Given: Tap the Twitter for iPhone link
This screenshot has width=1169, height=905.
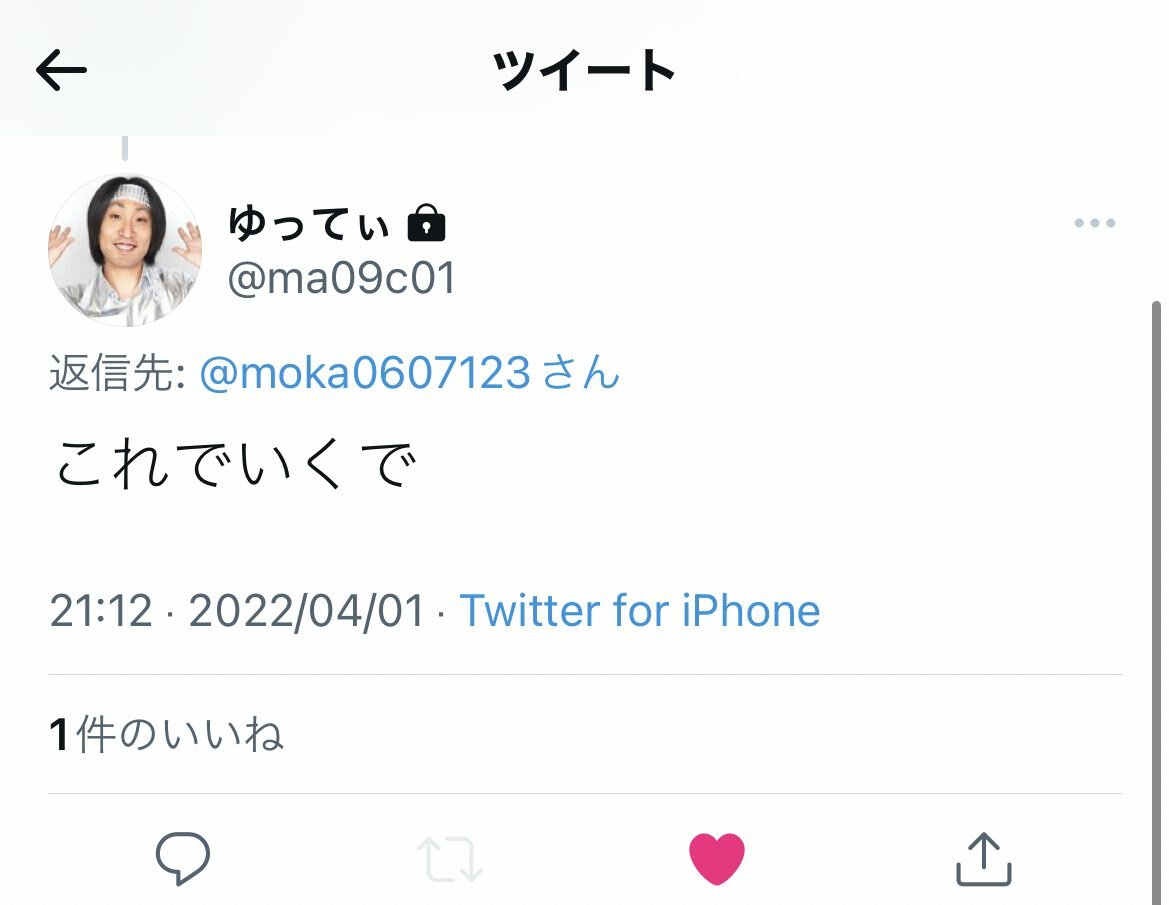Looking at the screenshot, I should (639, 610).
